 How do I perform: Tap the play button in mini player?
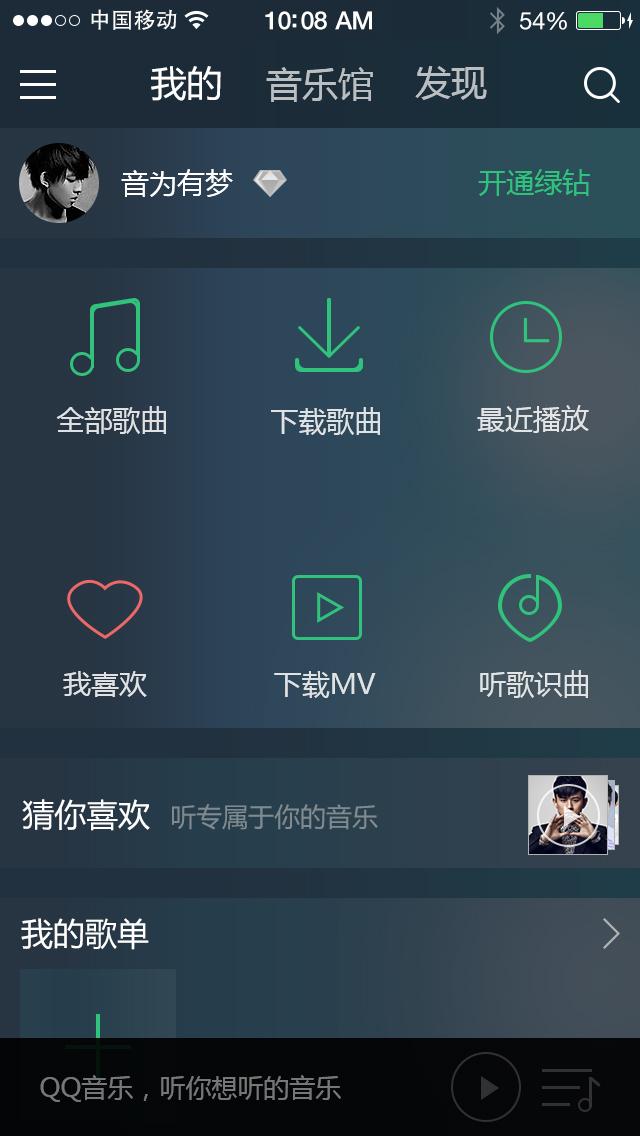[x=486, y=1087]
